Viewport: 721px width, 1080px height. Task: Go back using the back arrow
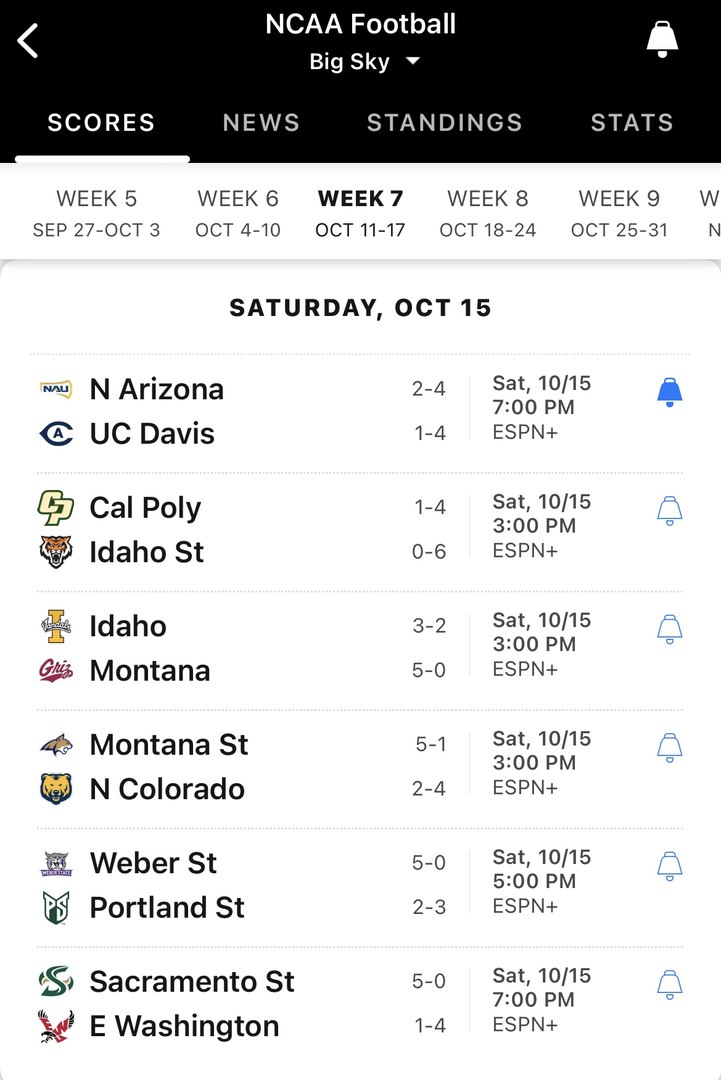pyautogui.click(x=27, y=40)
